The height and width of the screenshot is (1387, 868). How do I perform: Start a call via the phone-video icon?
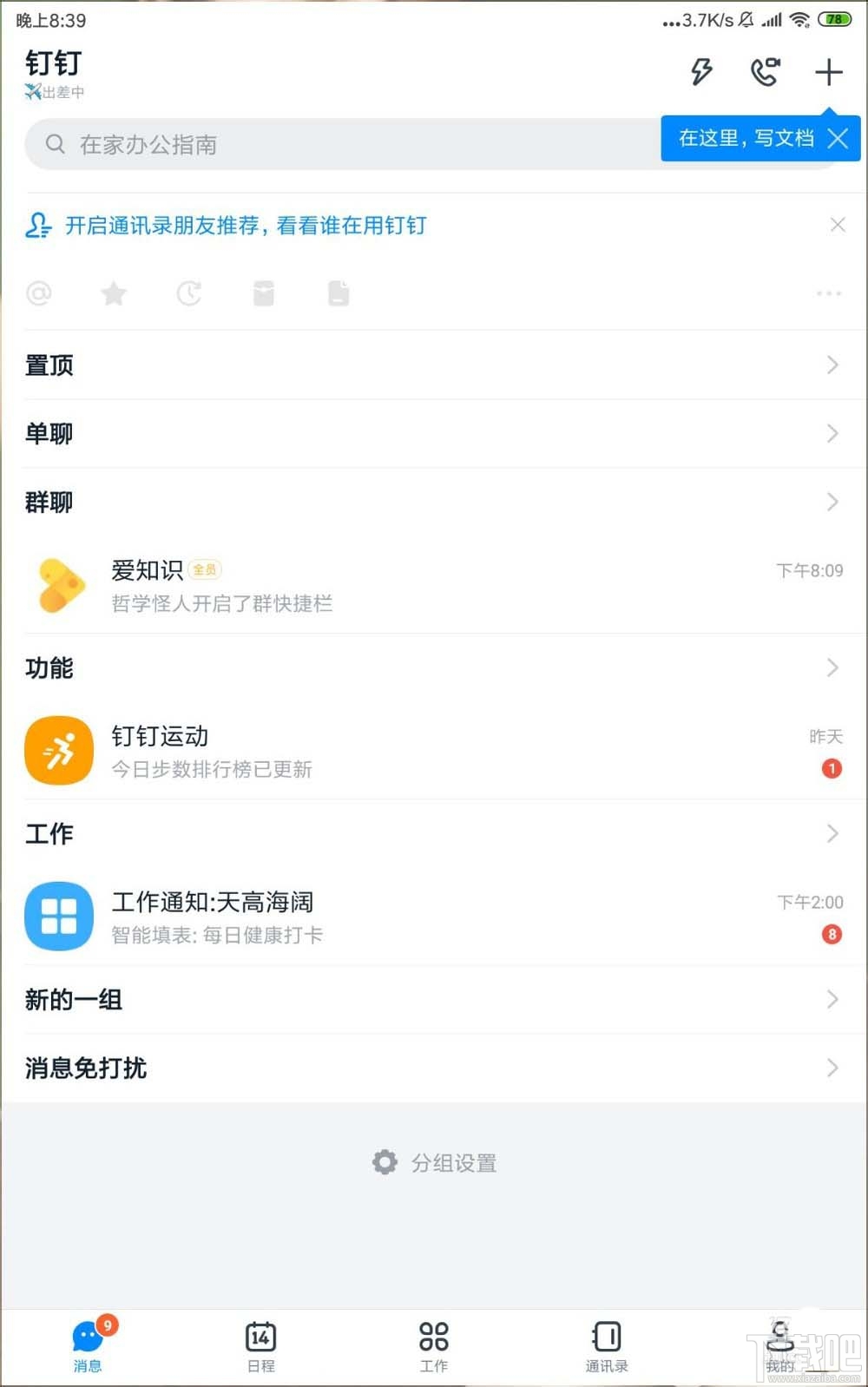point(764,73)
